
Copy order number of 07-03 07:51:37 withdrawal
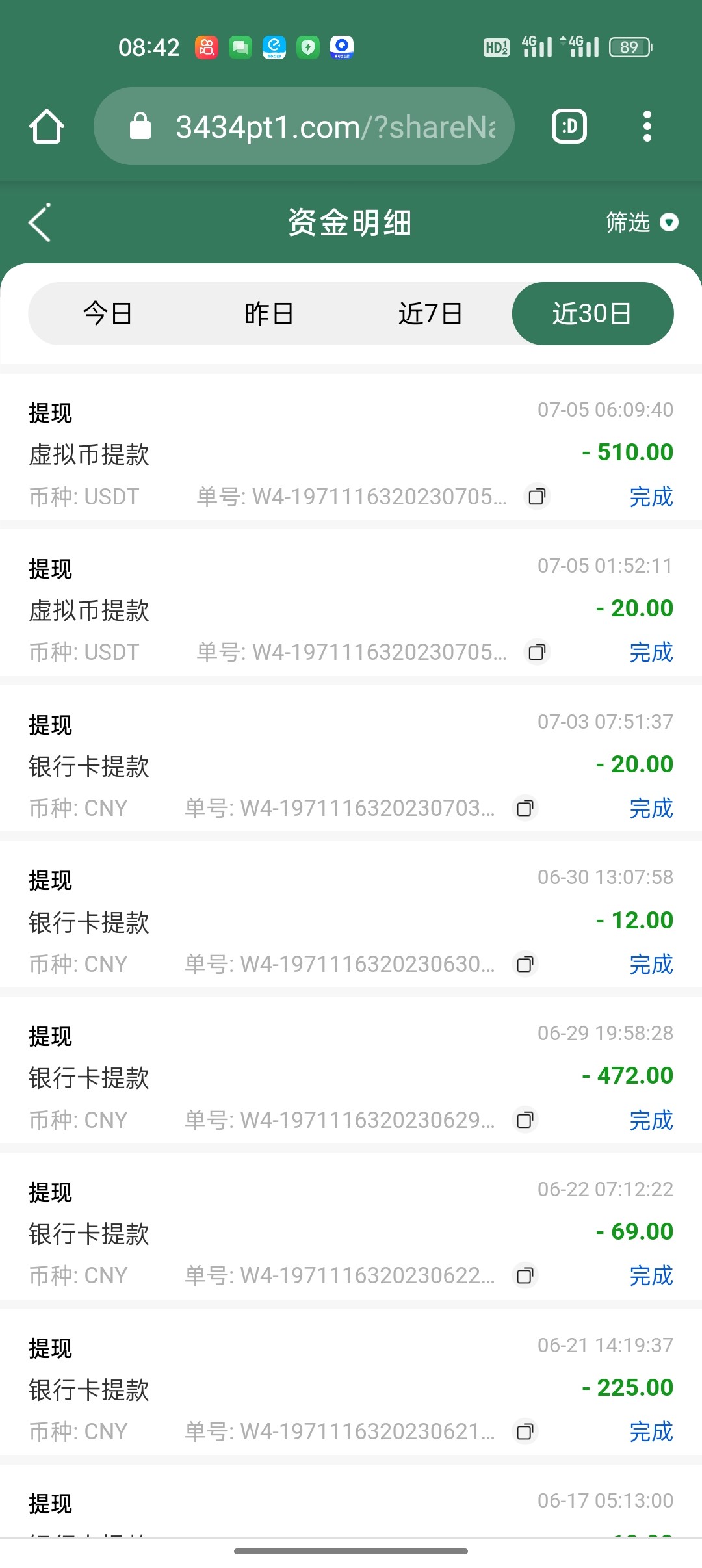coord(525,808)
